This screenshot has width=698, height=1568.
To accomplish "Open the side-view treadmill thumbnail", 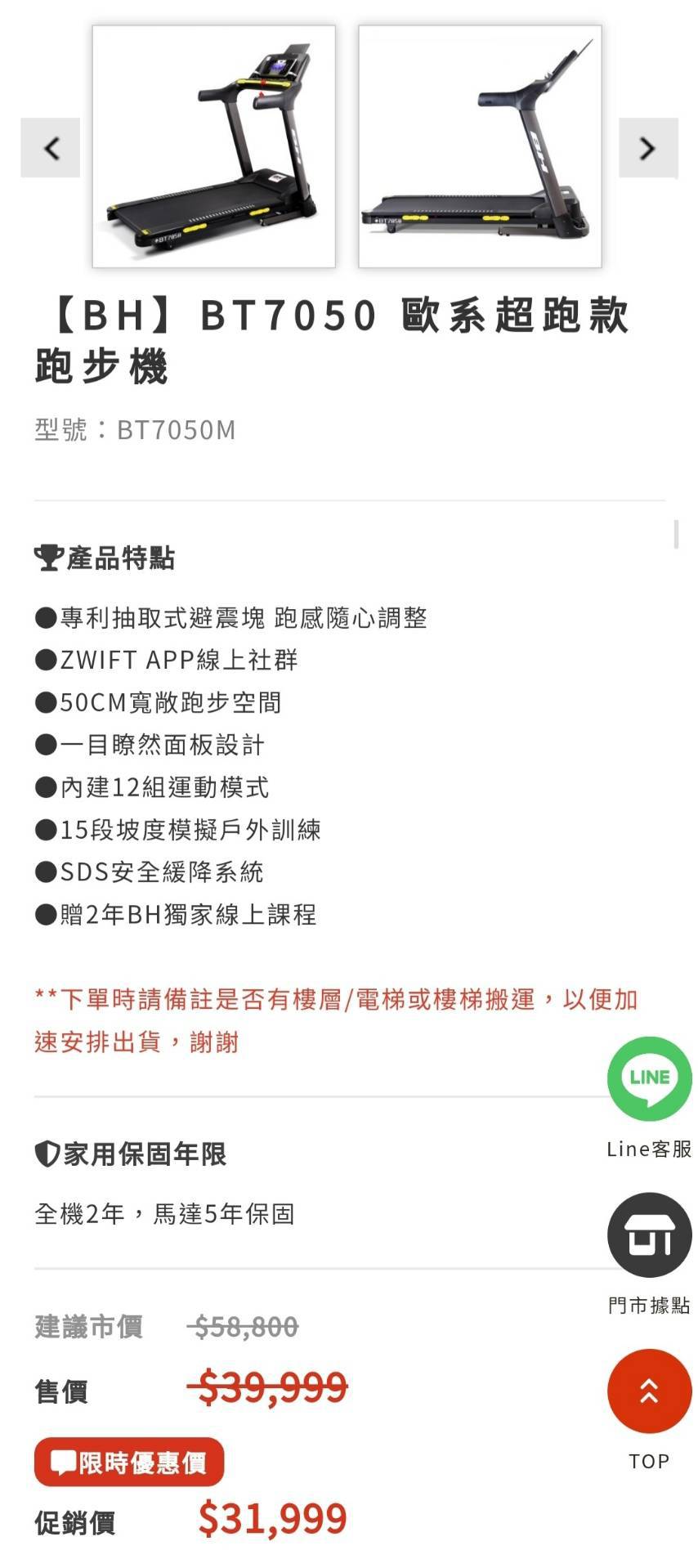I will coord(480,146).
